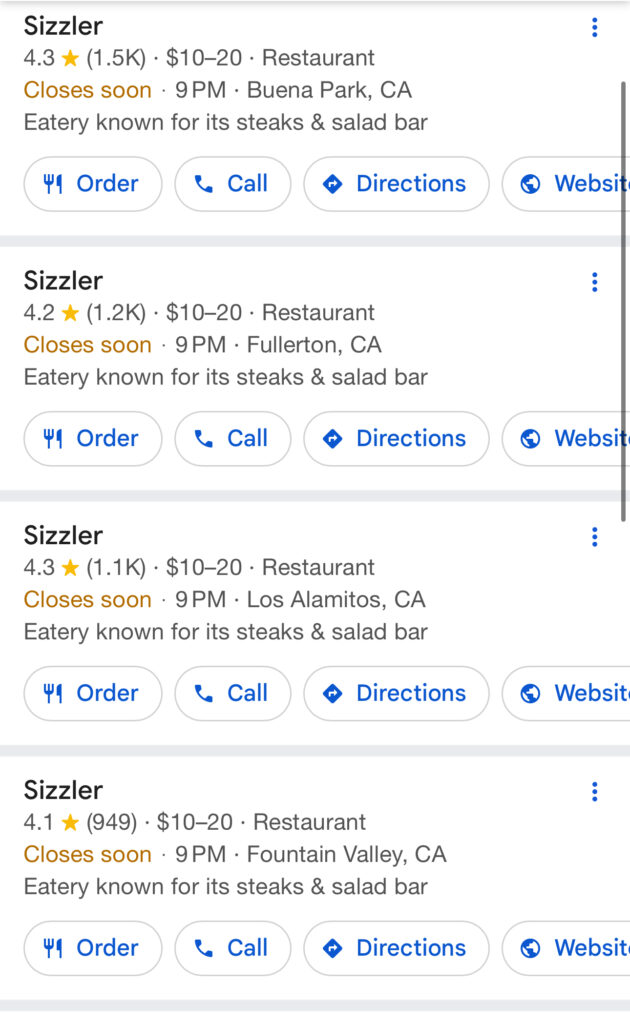
Task: Call the Fountain Valley Sizzler
Action: point(232,949)
